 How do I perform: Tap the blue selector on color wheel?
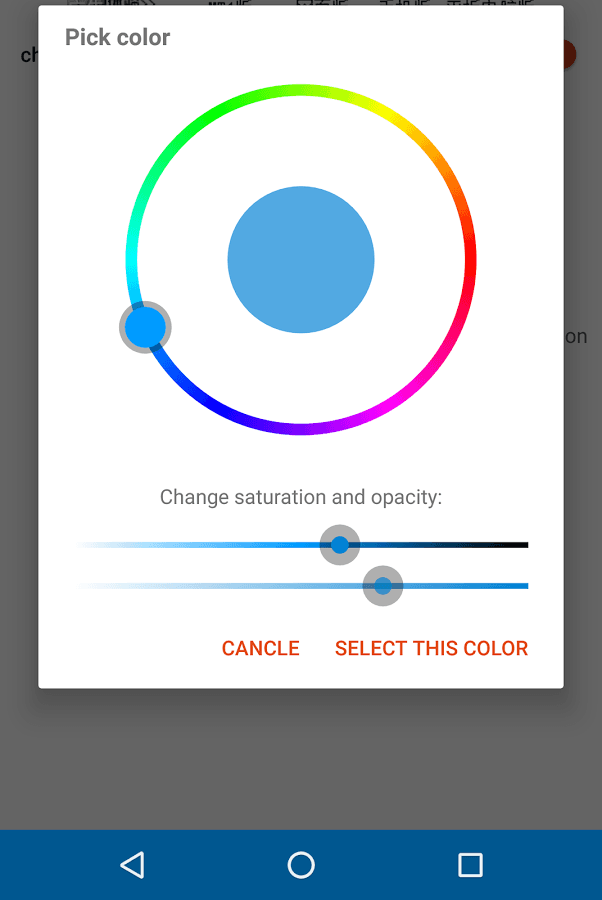(x=146, y=327)
